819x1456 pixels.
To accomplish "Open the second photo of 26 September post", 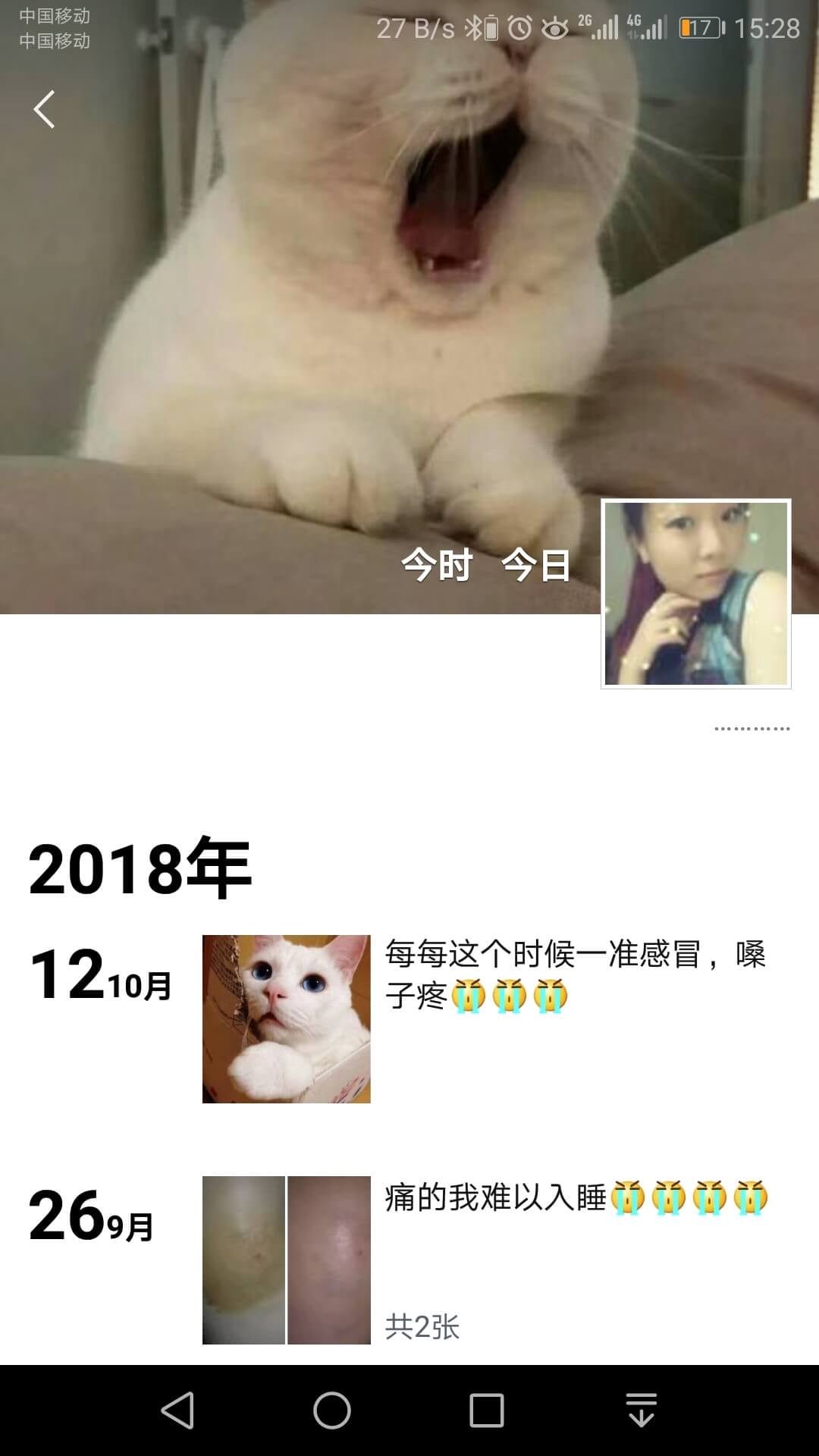I will click(x=329, y=1260).
